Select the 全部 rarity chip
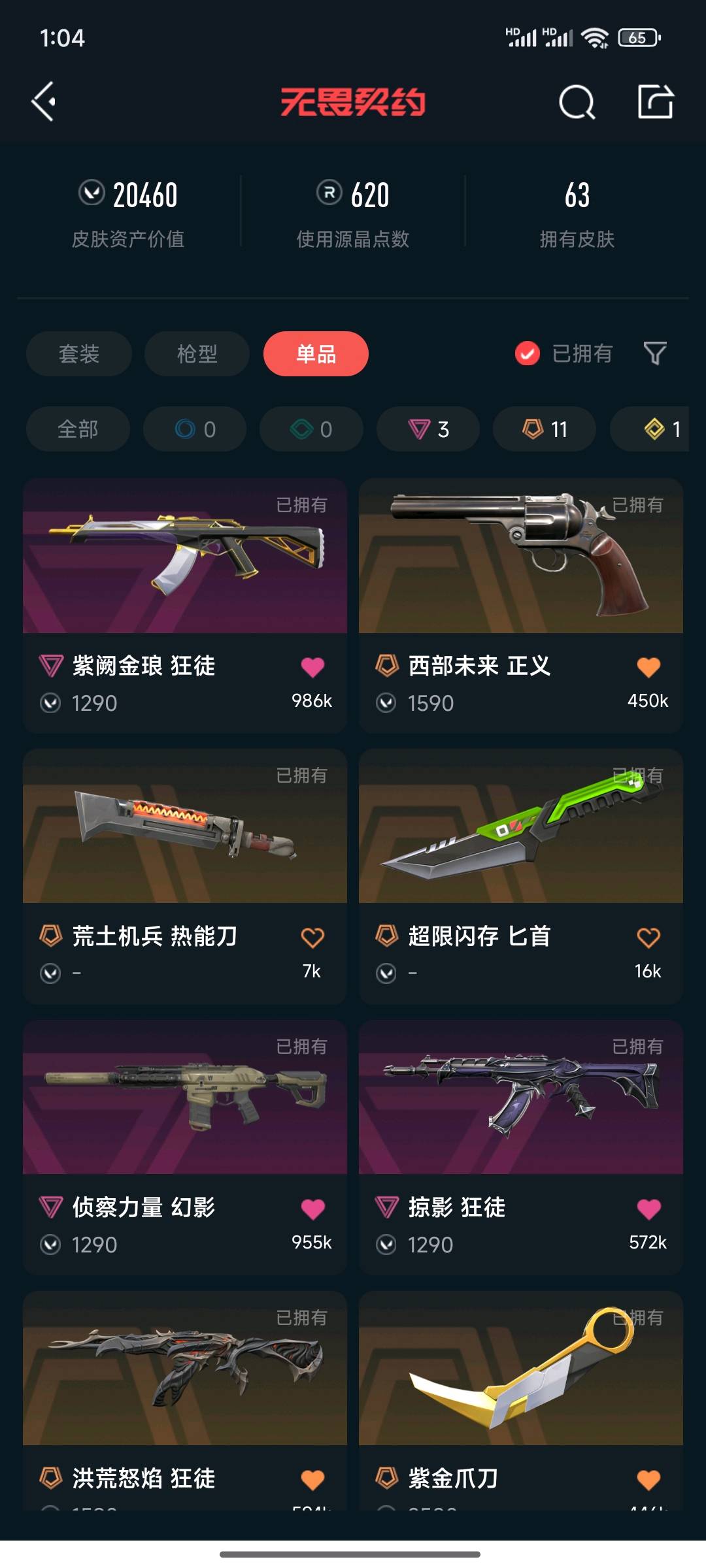 click(78, 429)
